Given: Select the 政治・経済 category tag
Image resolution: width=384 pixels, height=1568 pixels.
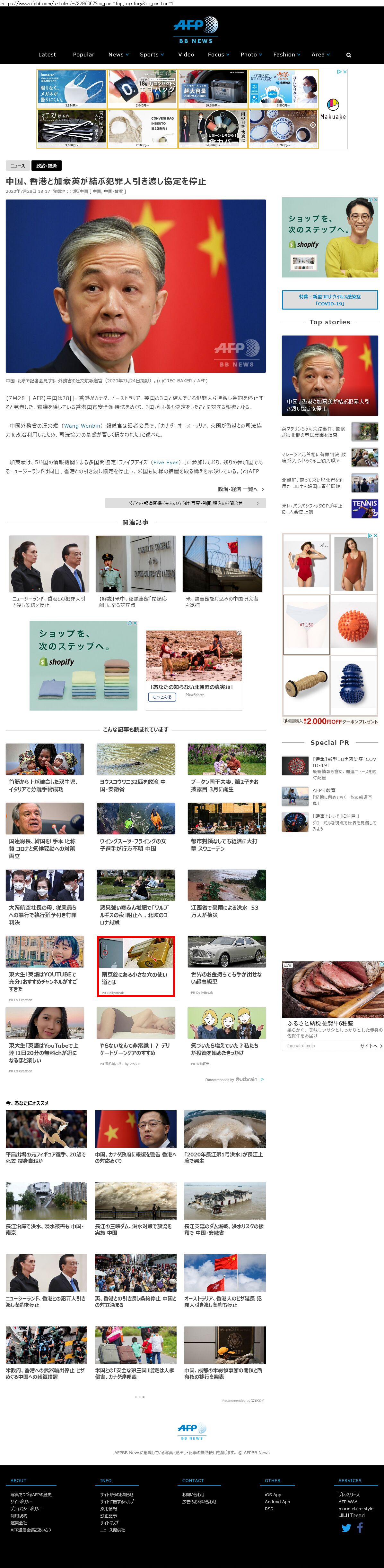Looking at the screenshot, I should pyautogui.click(x=46, y=166).
